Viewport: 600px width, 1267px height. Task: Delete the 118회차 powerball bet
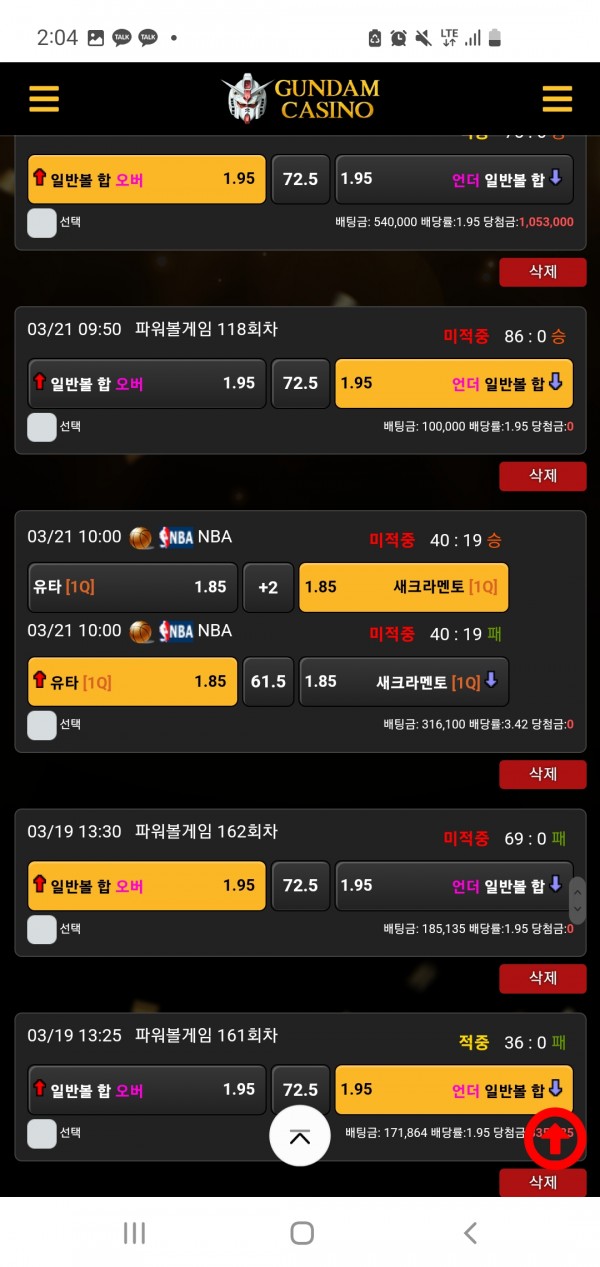pos(542,476)
